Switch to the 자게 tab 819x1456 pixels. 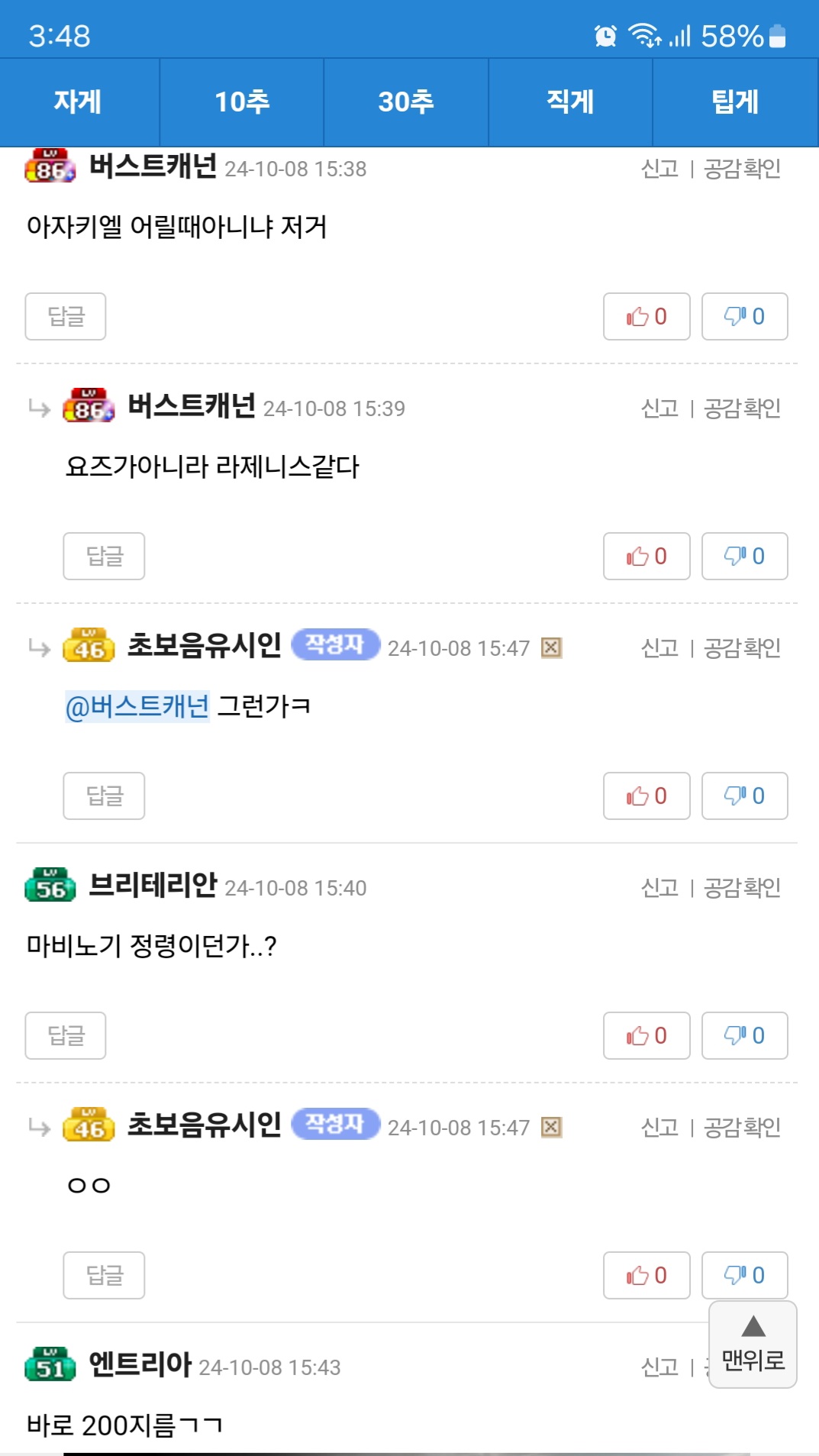coord(79,102)
